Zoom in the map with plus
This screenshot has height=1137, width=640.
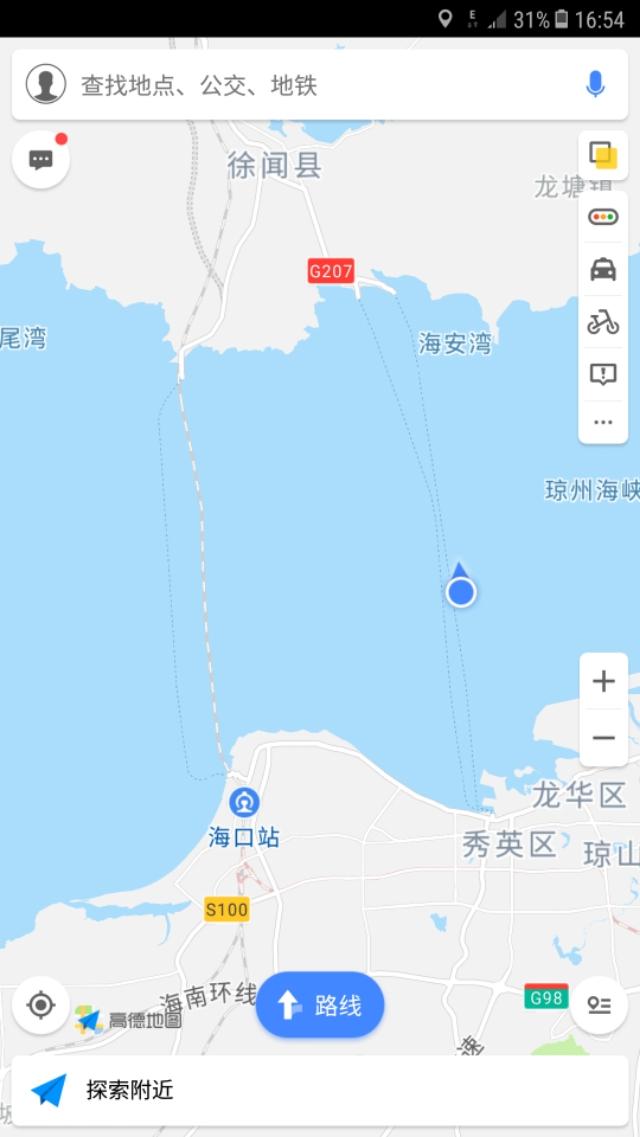point(604,681)
